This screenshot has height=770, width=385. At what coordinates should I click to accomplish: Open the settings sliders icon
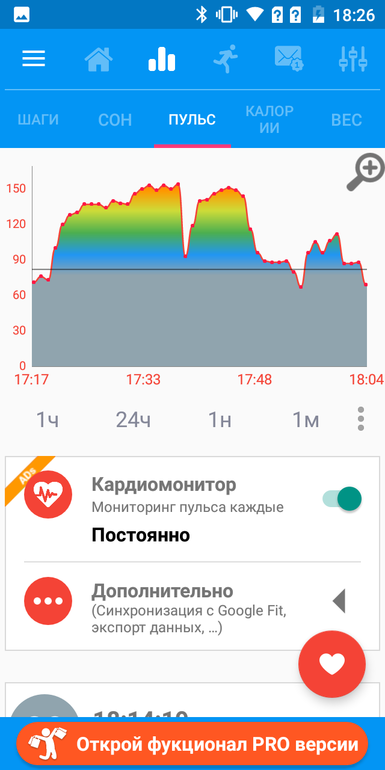click(x=353, y=59)
